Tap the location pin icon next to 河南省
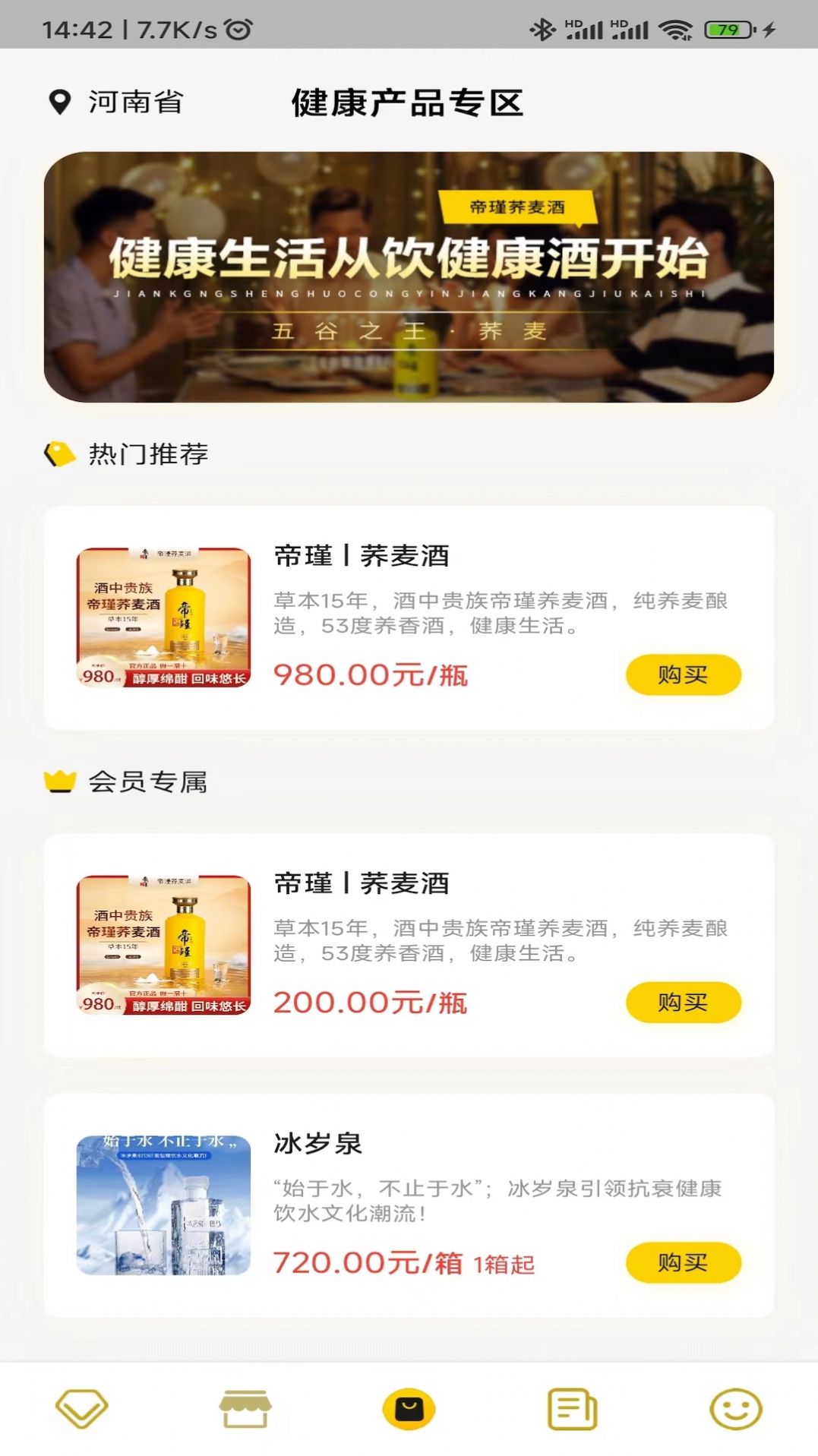818x1456 pixels. click(x=59, y=103)
